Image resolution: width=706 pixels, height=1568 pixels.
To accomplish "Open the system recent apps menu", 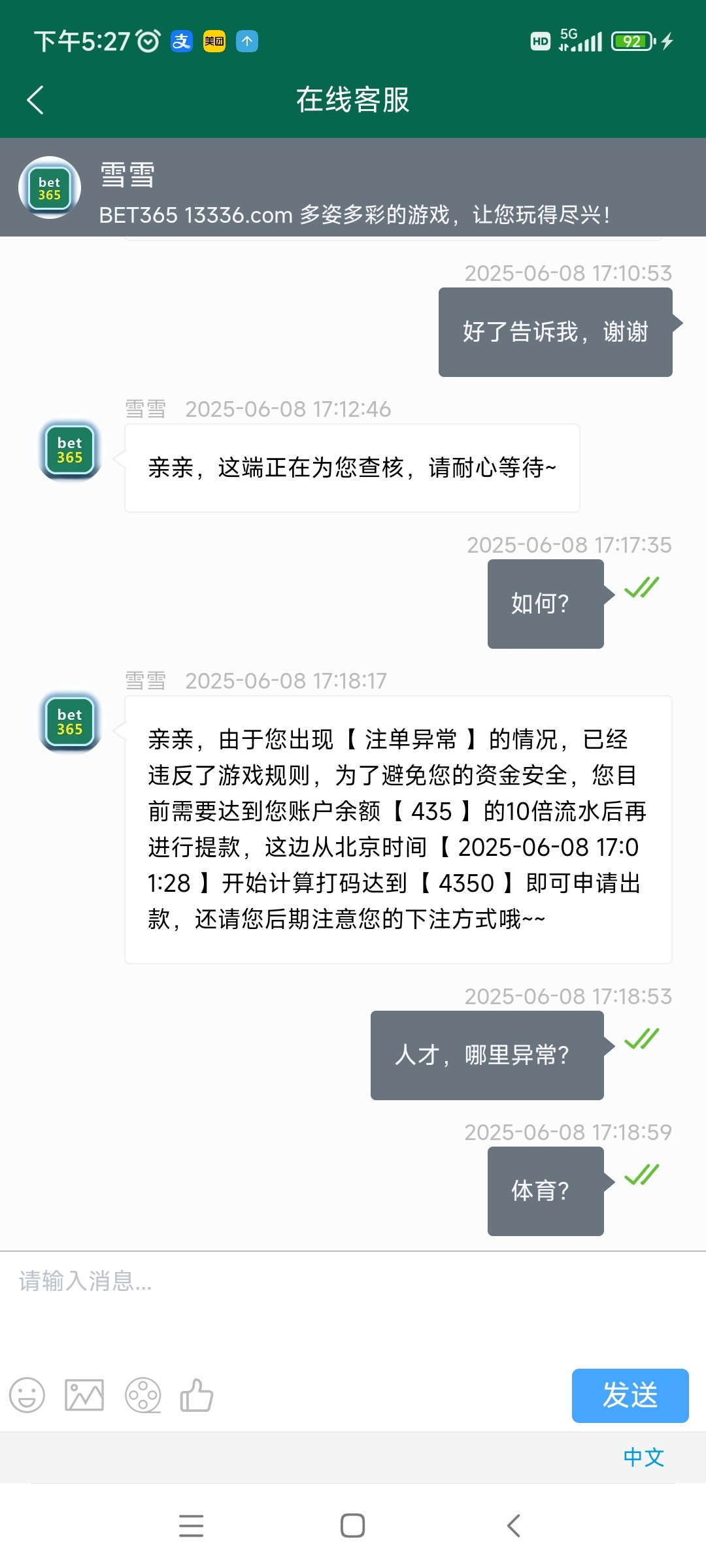I will click(x=191, y=1526).
